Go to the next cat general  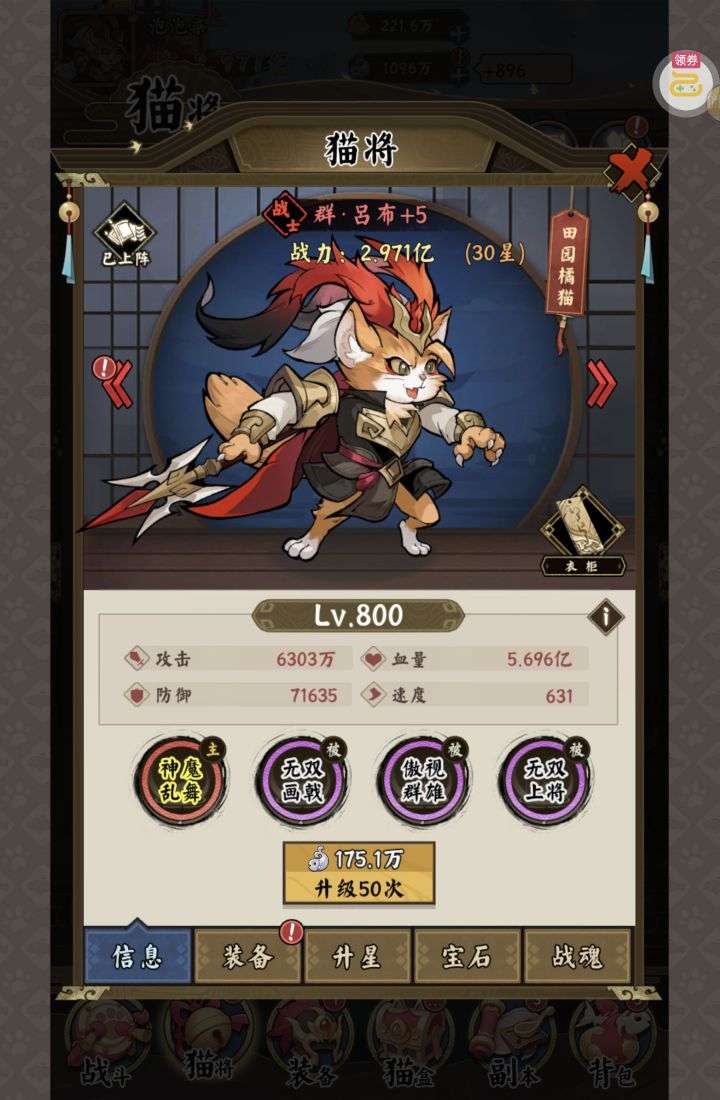(x=600, y=382)
